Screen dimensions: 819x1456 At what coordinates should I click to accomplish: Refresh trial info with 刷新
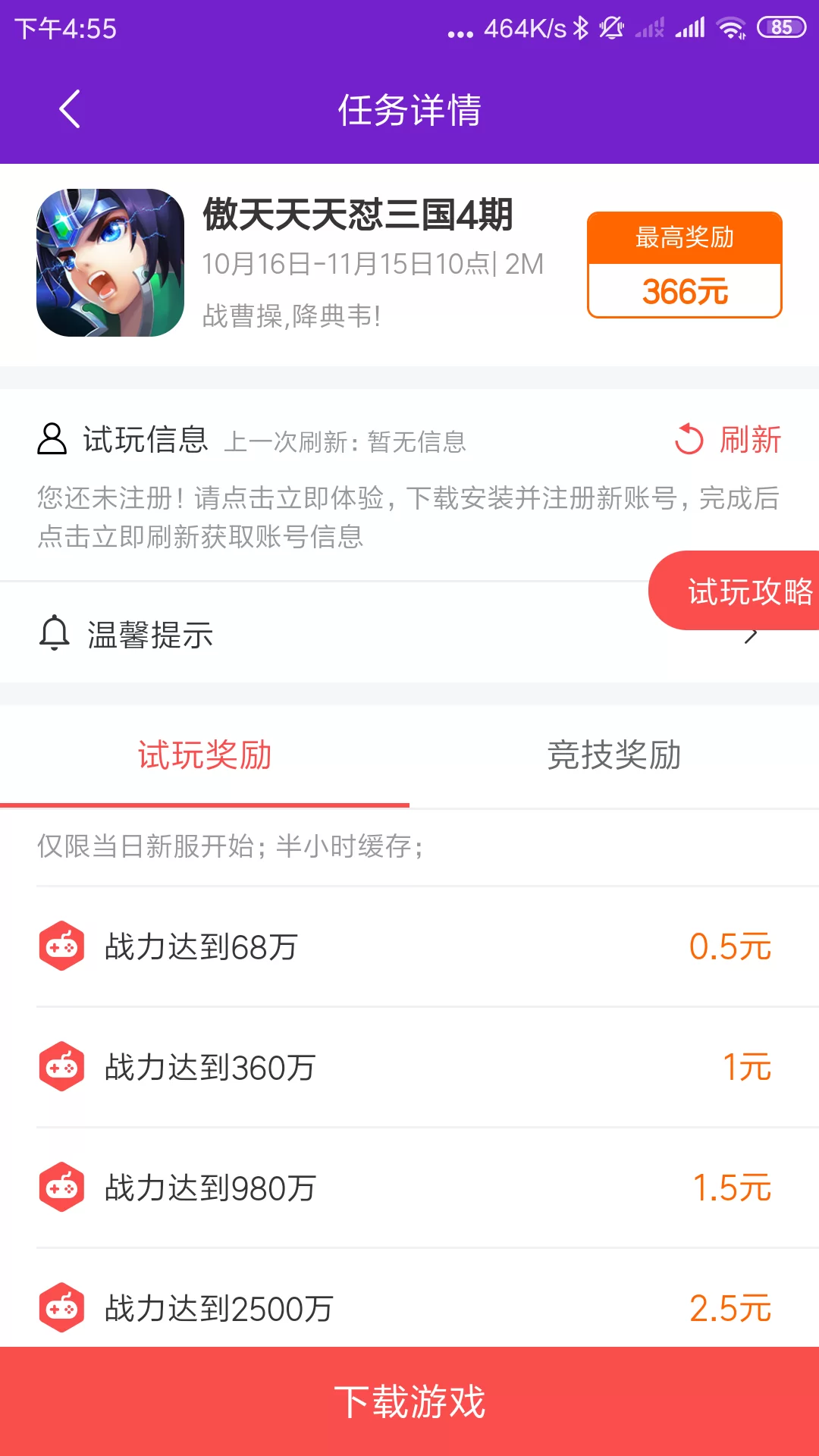(728, 440)
